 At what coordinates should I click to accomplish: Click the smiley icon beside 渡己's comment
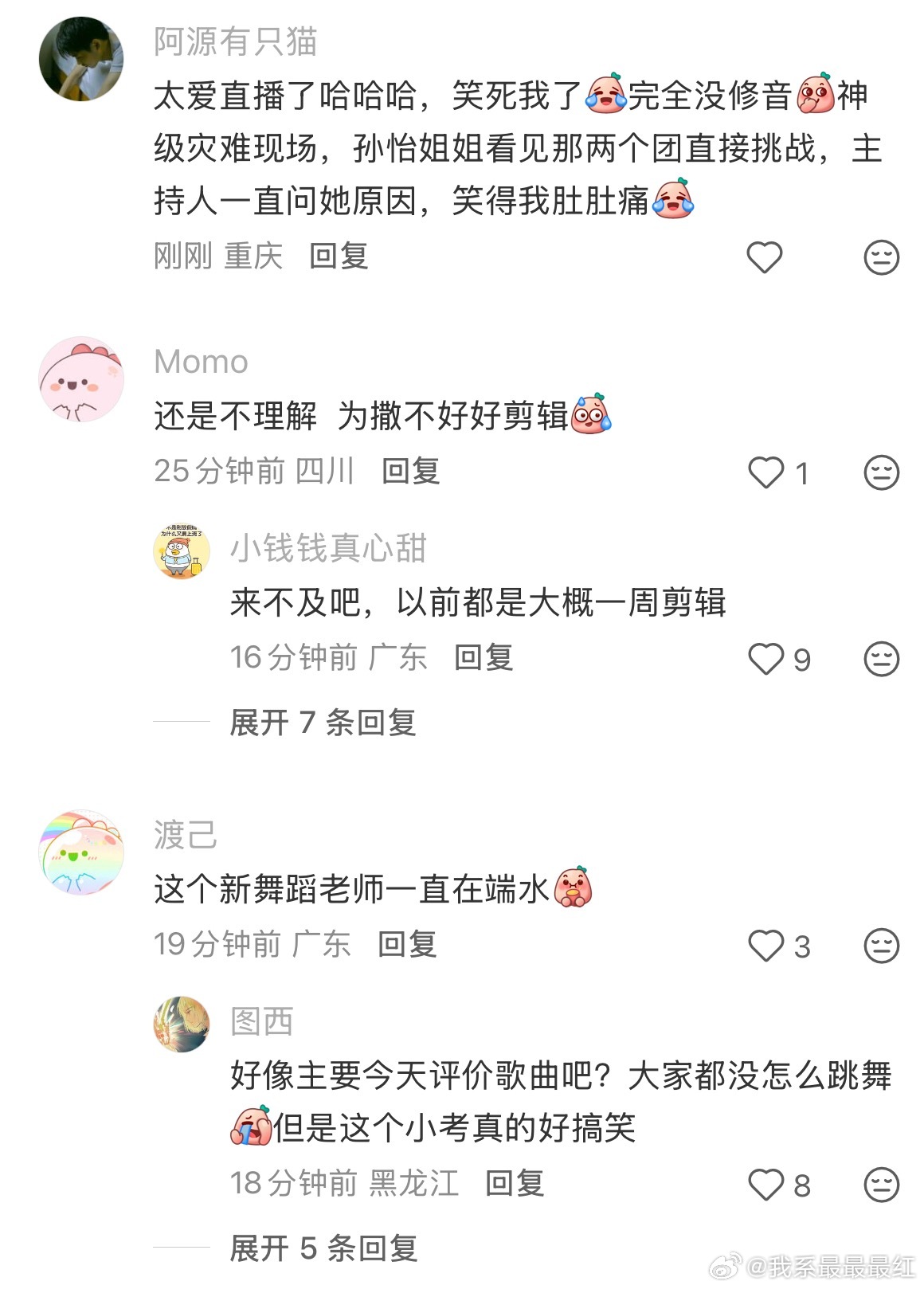coord(879,945)
